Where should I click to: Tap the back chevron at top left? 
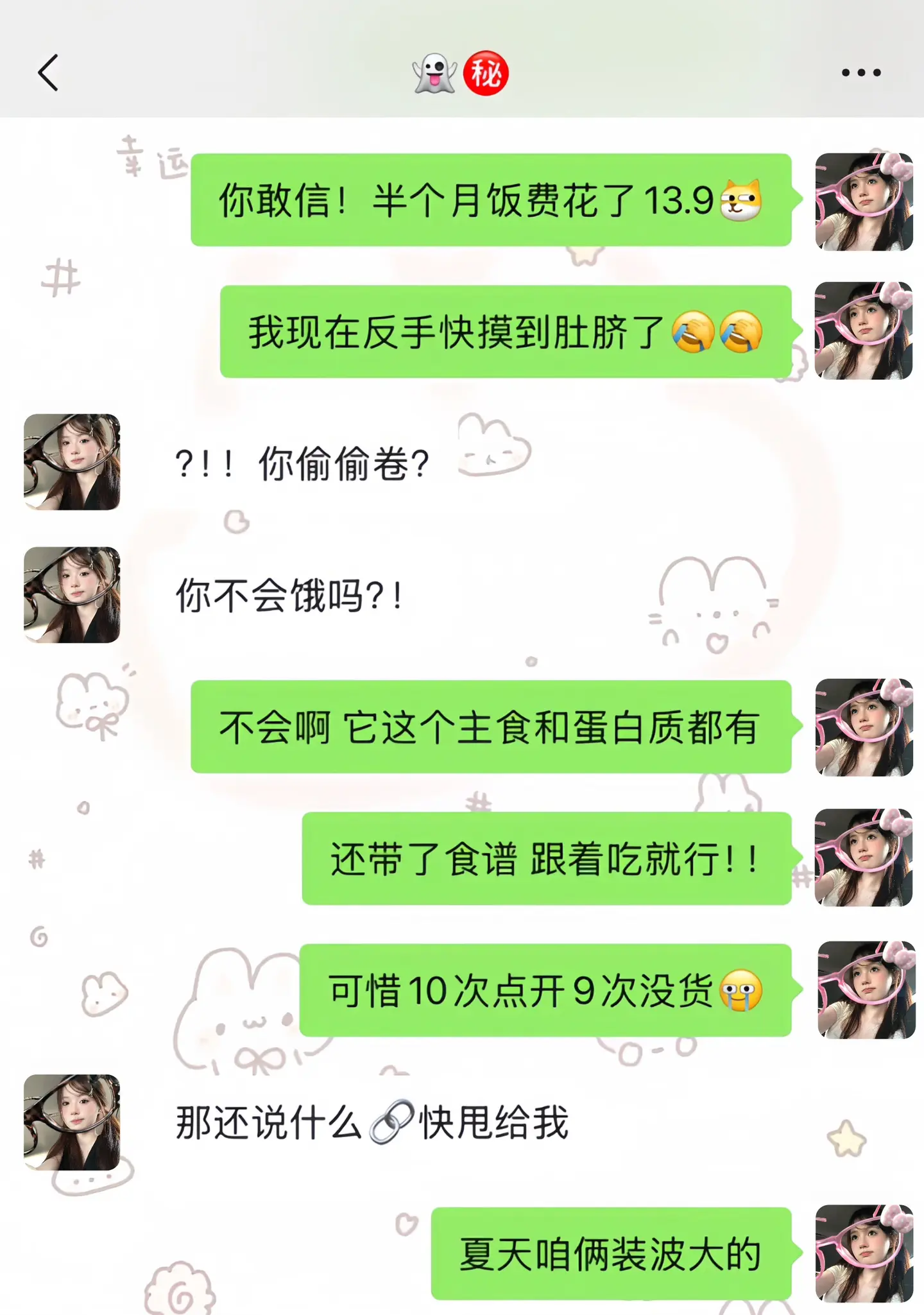46,73
